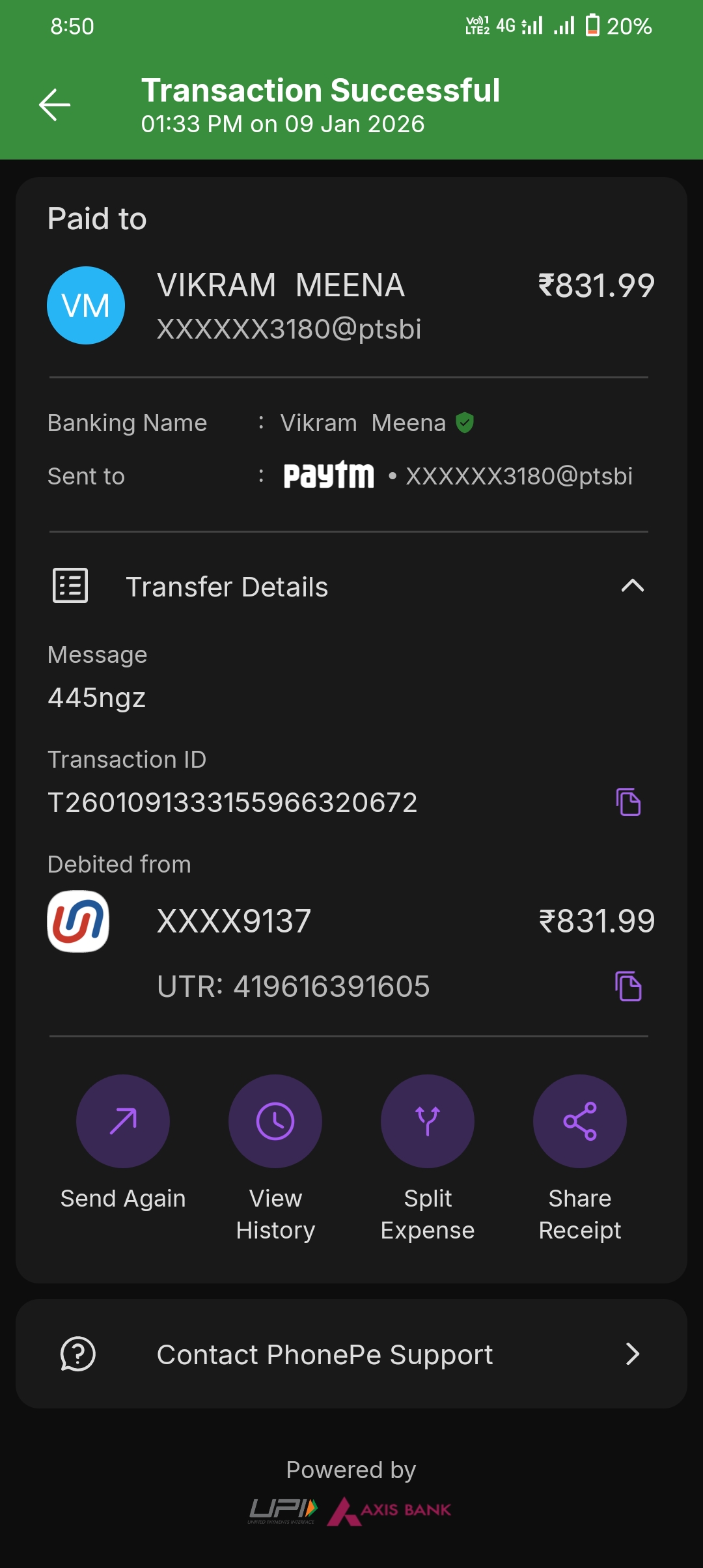Open Contact PhonePe Support

click(351, 1354)
